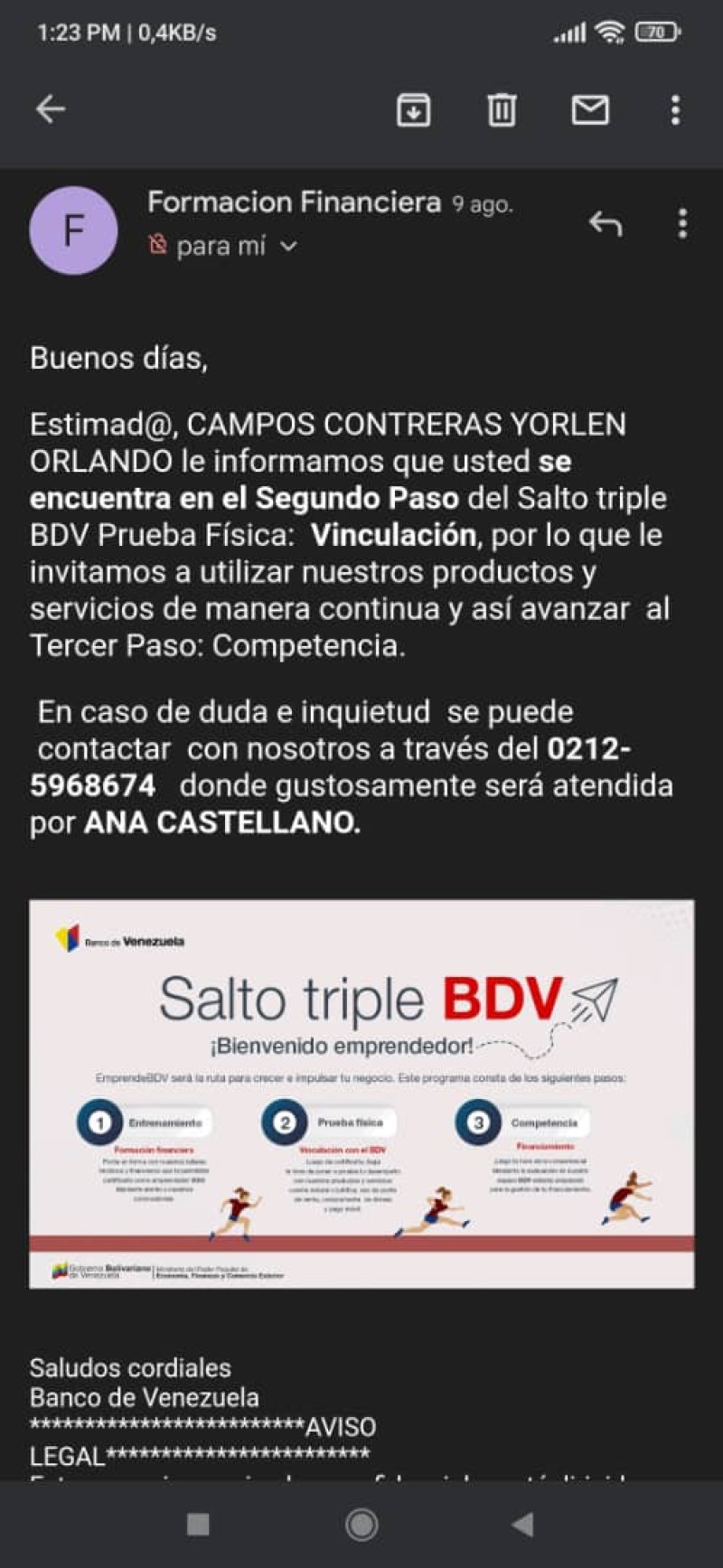Reply to Formacion Financiera

coord(606,223)
